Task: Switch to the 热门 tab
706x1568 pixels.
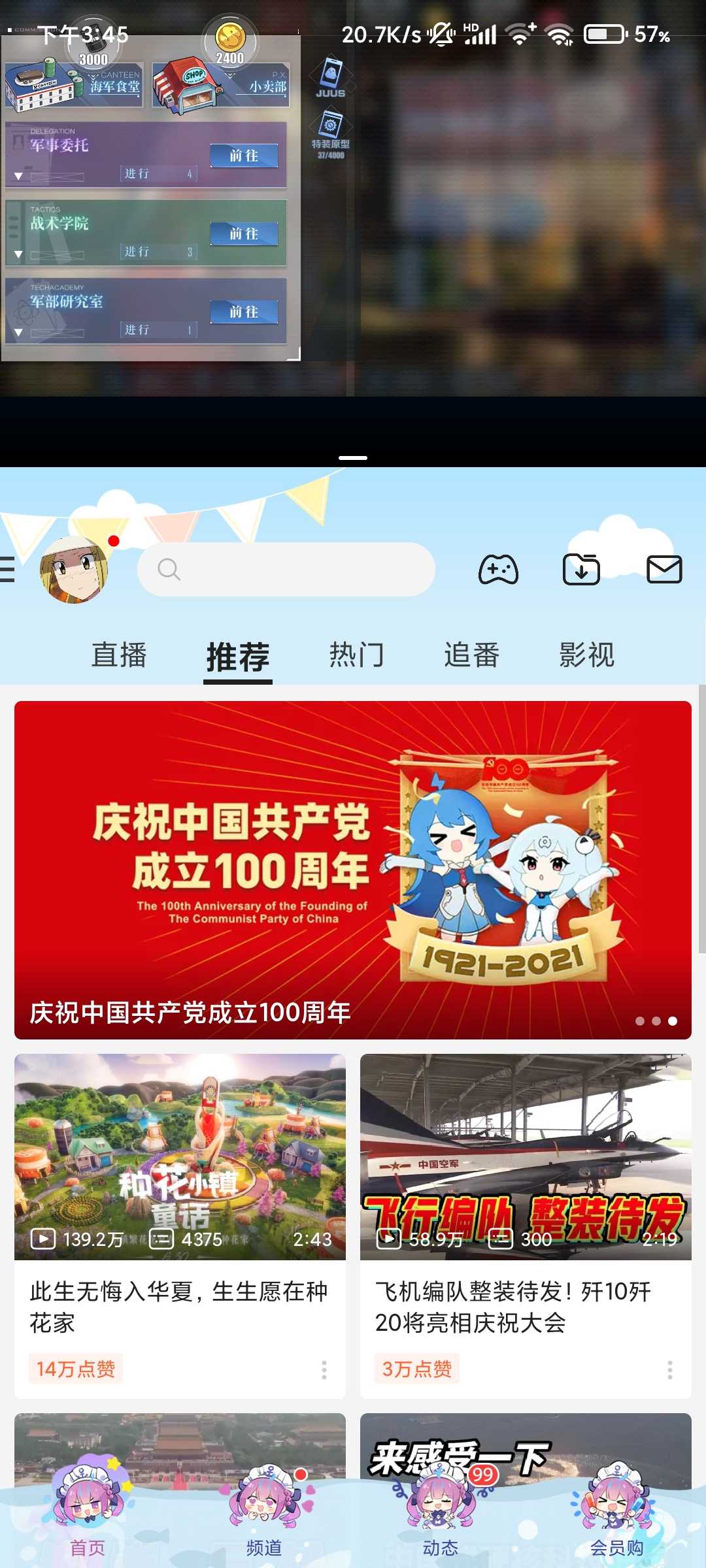Action: [x=356, y=655]
